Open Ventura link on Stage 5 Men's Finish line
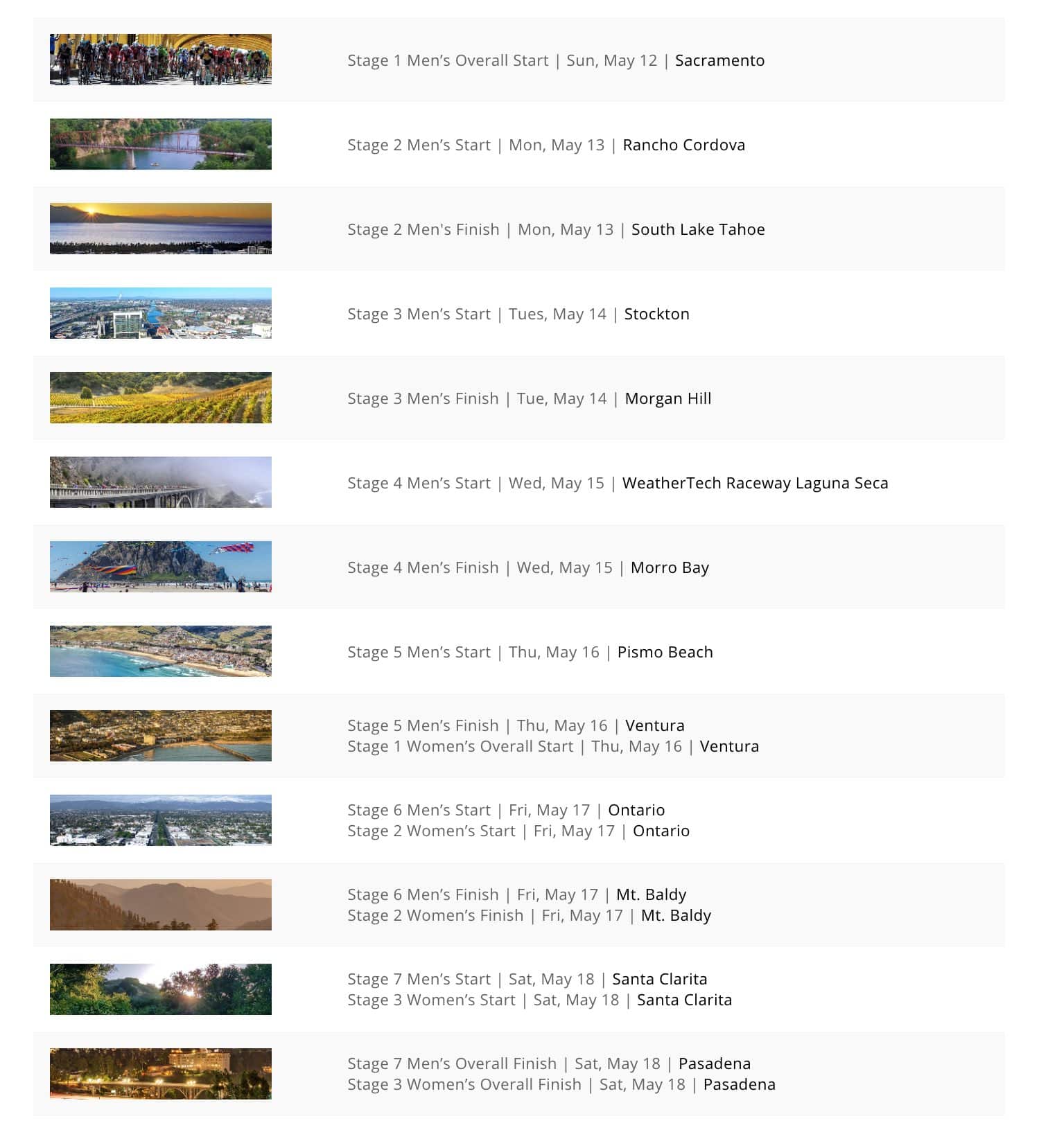The image size is (1057, 1148). [654, 725]
